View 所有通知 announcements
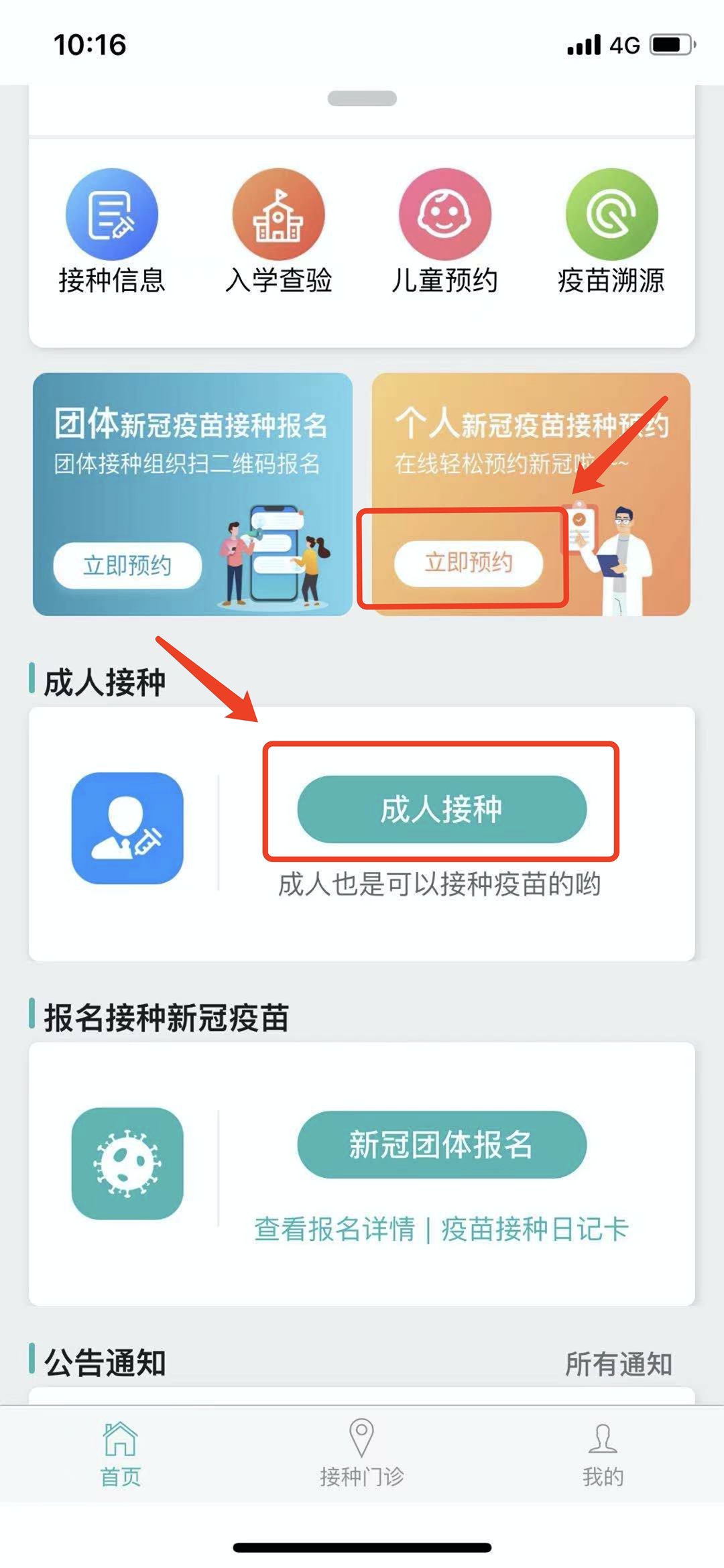This screenshot has width=724, height=1568. [618, 1364]
